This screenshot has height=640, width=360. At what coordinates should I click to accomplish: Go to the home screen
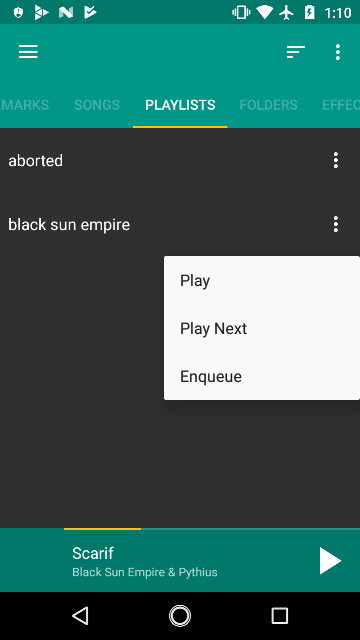180,616
